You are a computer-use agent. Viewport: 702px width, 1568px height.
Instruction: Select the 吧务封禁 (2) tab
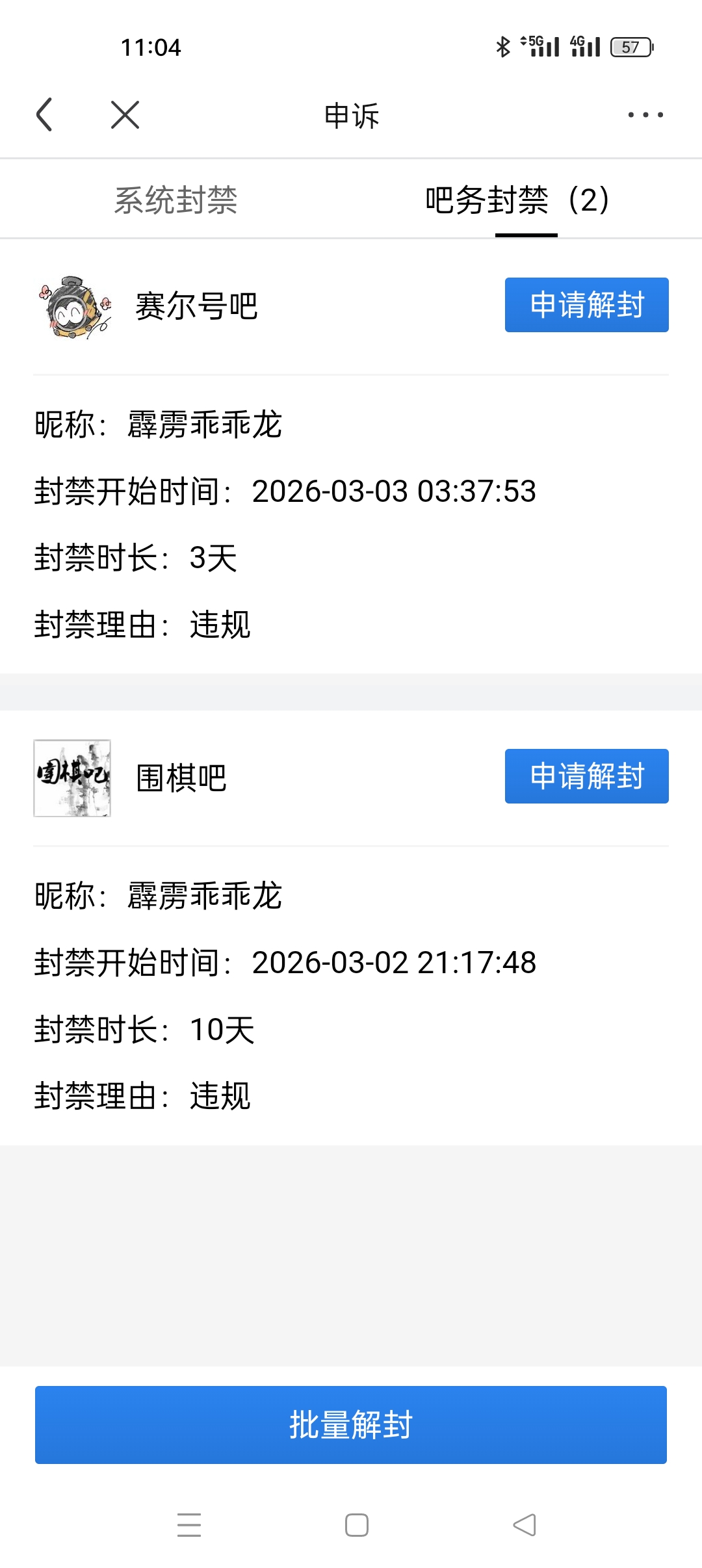coord(517,200)
